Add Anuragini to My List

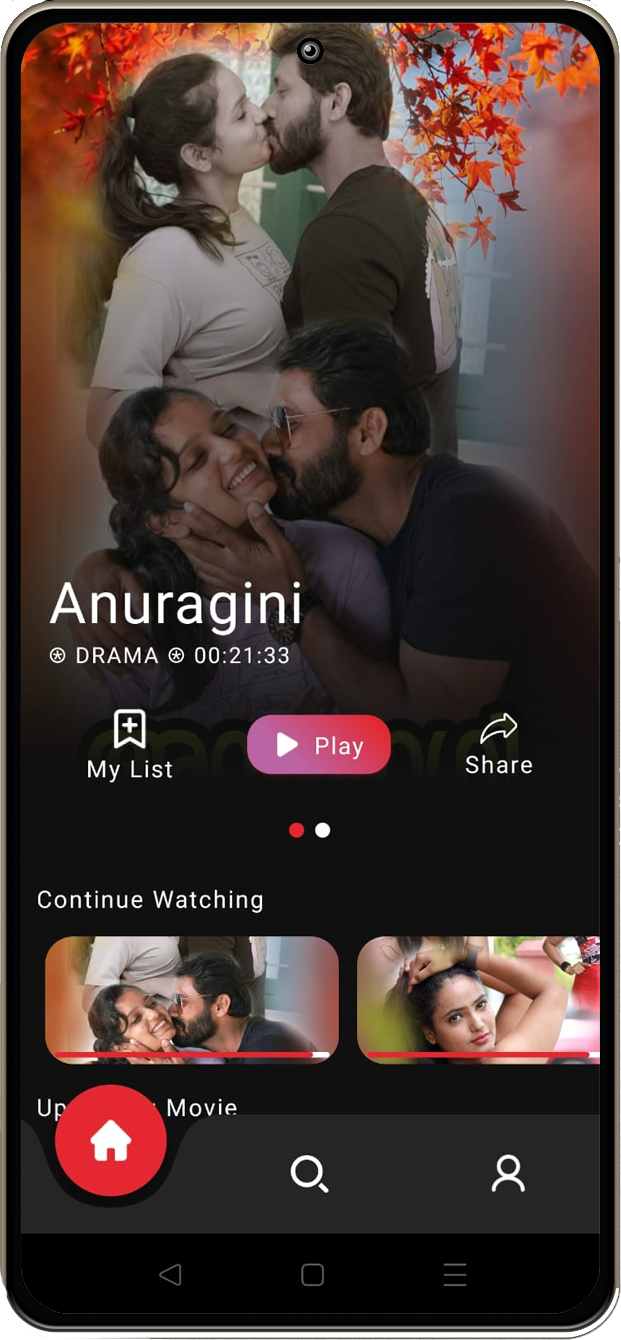[130, 744]
